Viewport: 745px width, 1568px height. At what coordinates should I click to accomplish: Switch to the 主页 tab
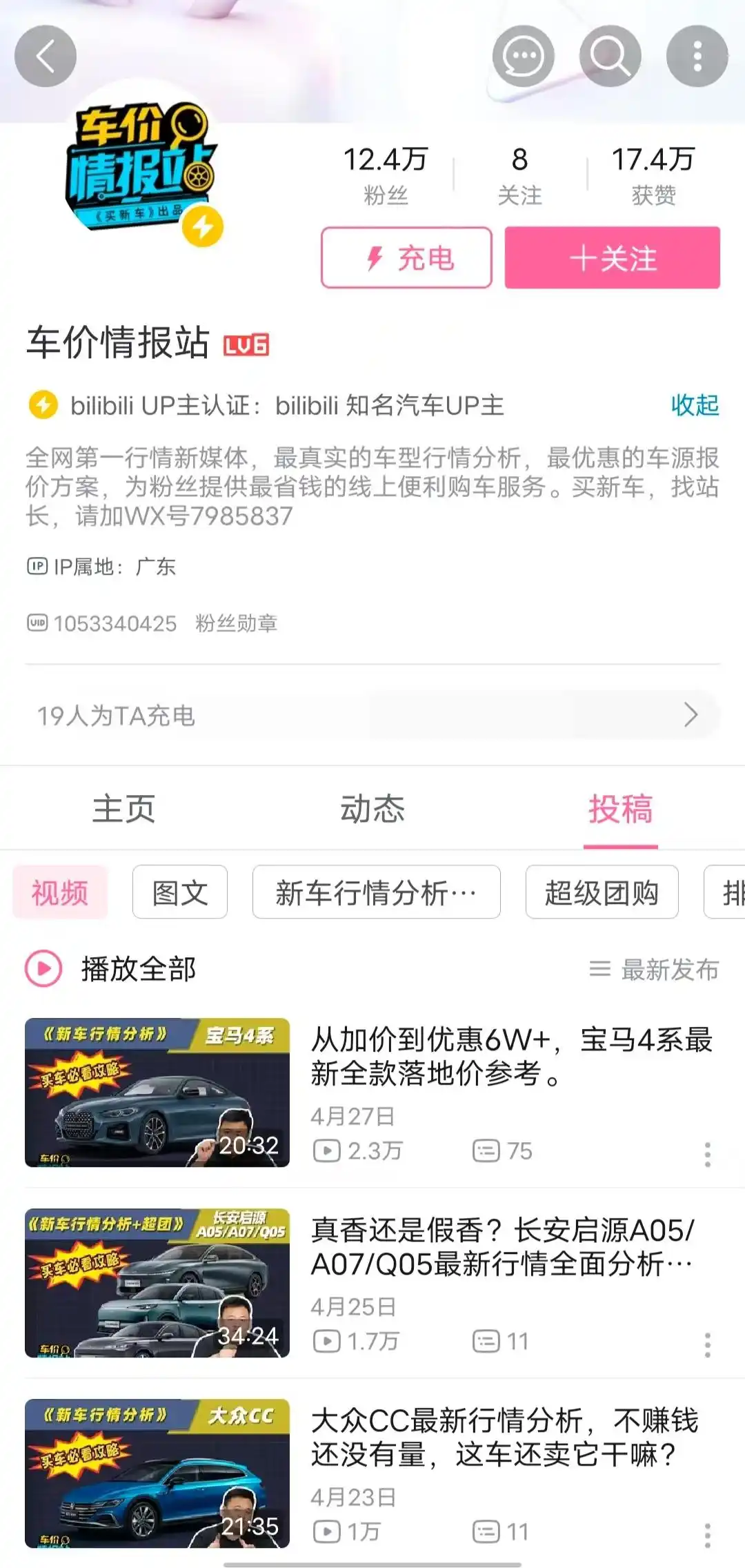tap(123, 810)
